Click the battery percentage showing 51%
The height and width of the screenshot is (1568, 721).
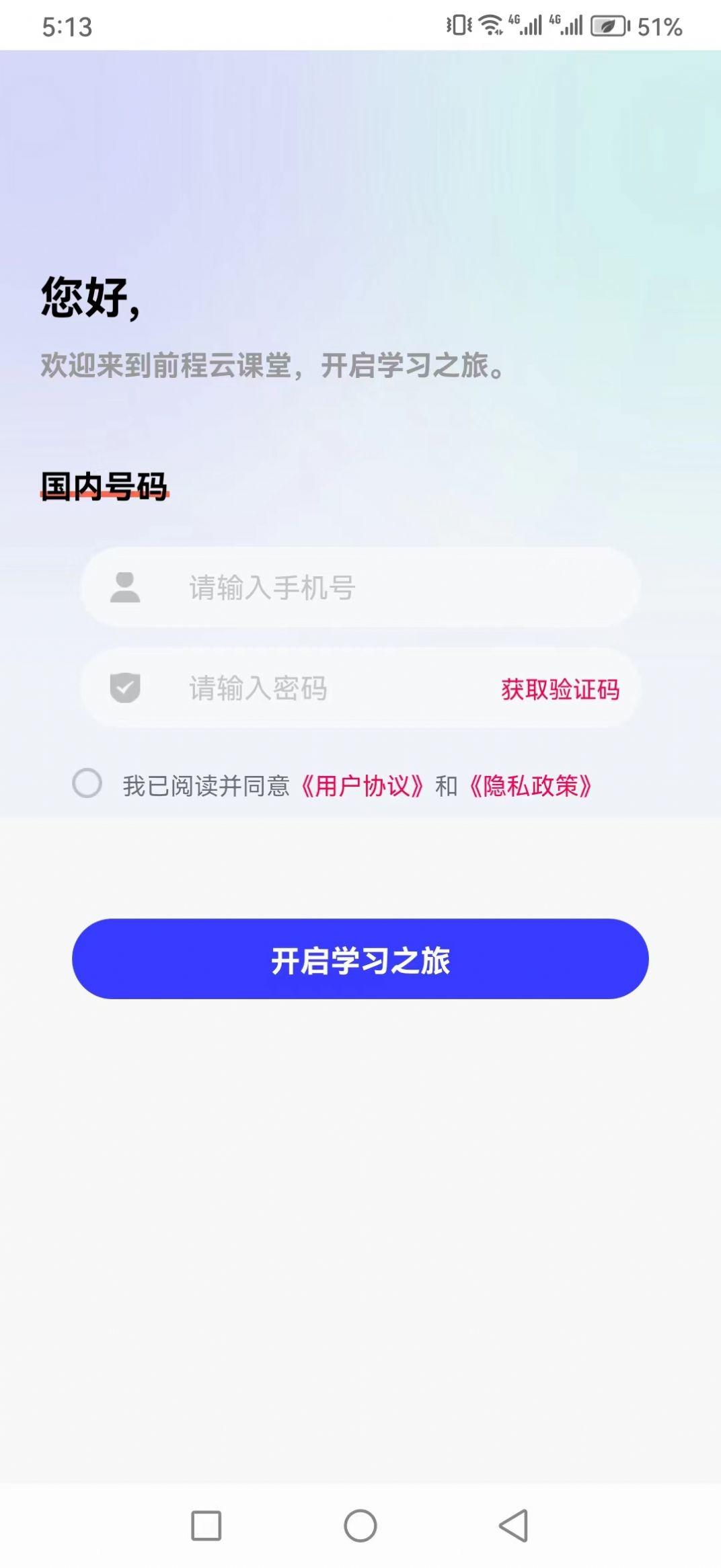pos(658,24)
